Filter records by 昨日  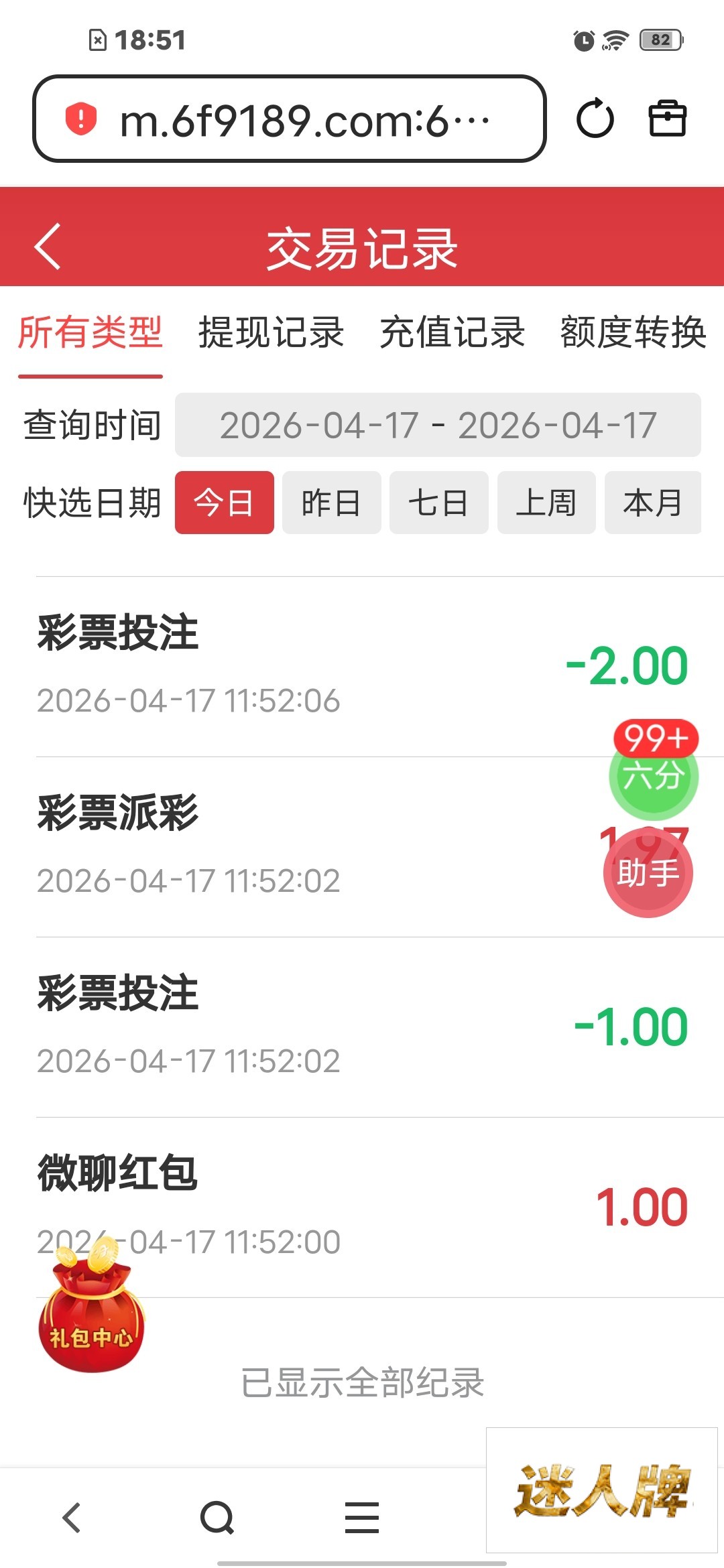click(x=331, y=503)
